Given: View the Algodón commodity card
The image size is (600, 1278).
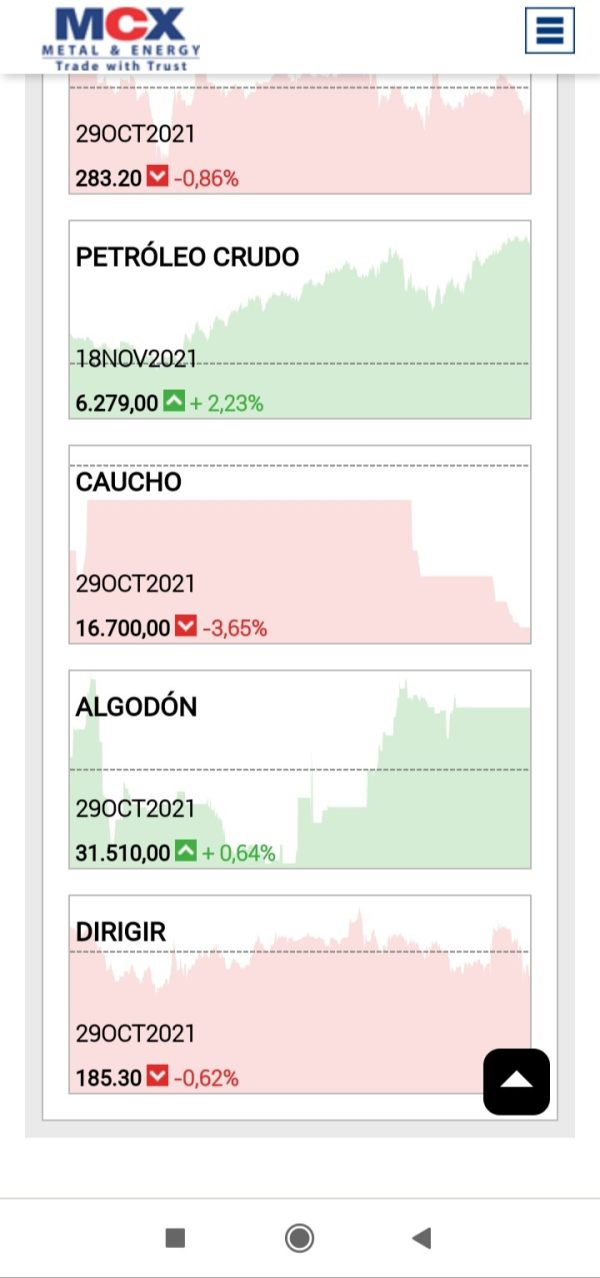Looking at the screenshot, I should (300, 769).
